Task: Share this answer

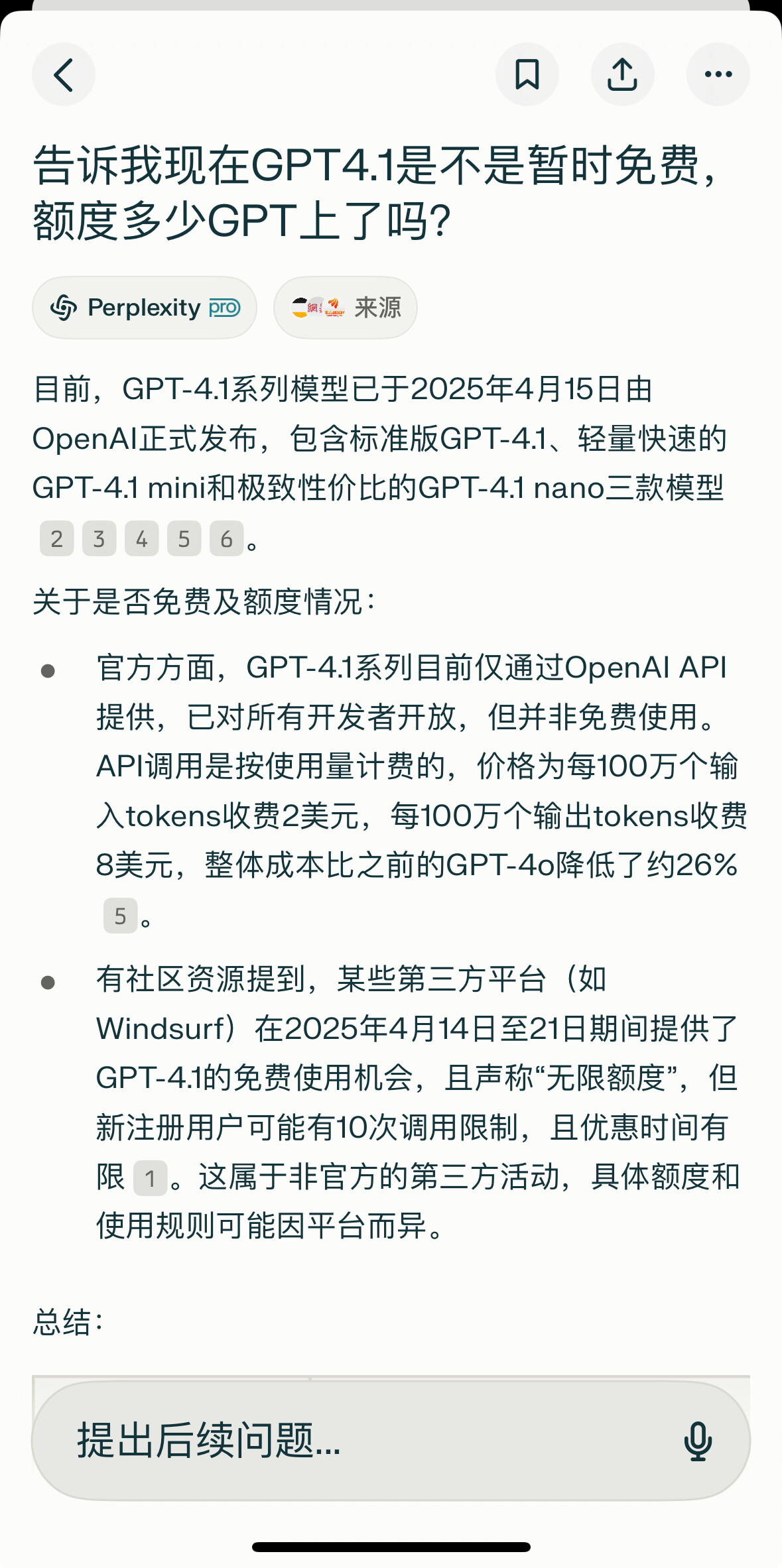Action: [623, 74]
